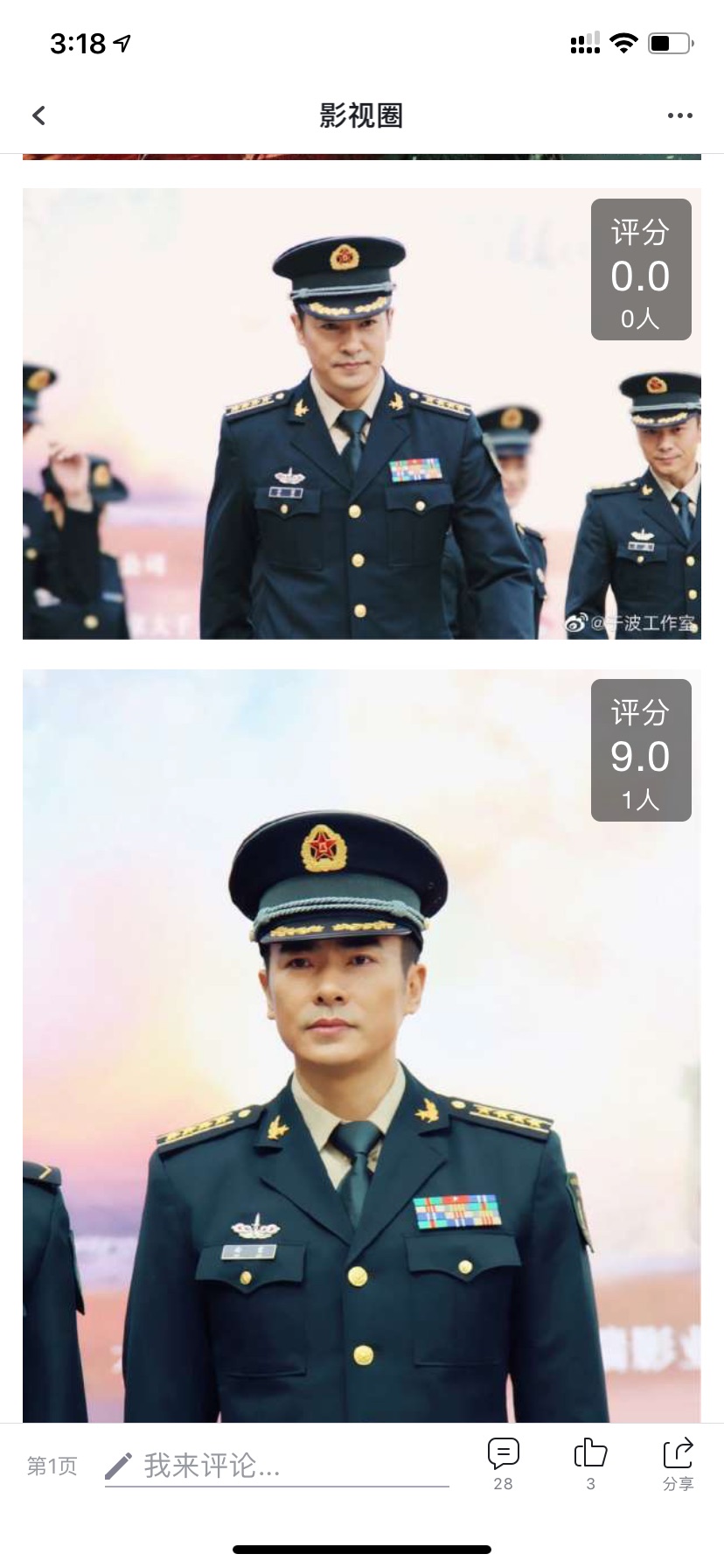Open the photo rated 0.0

click(362, 414)
